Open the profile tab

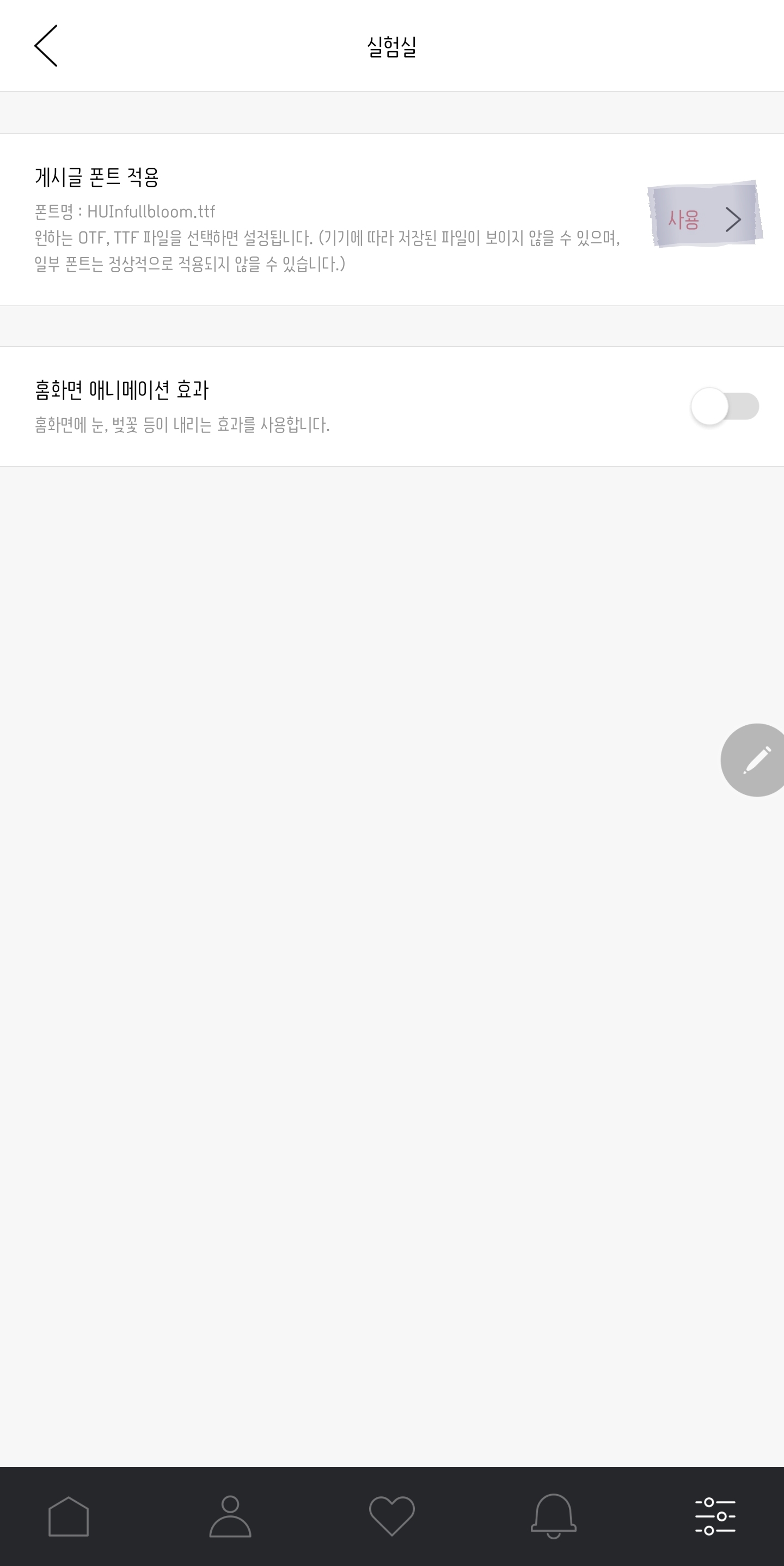pyautogui.click(x=230, y=1516)
